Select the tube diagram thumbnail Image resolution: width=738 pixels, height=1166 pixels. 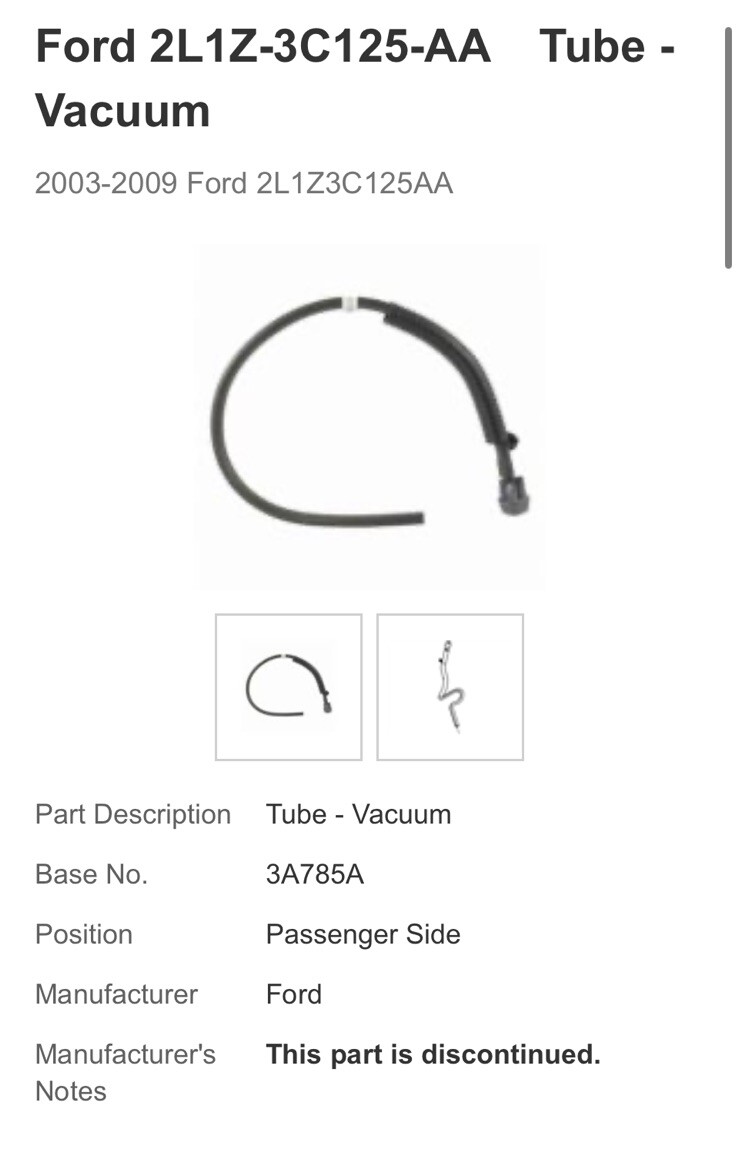point(450,687)
